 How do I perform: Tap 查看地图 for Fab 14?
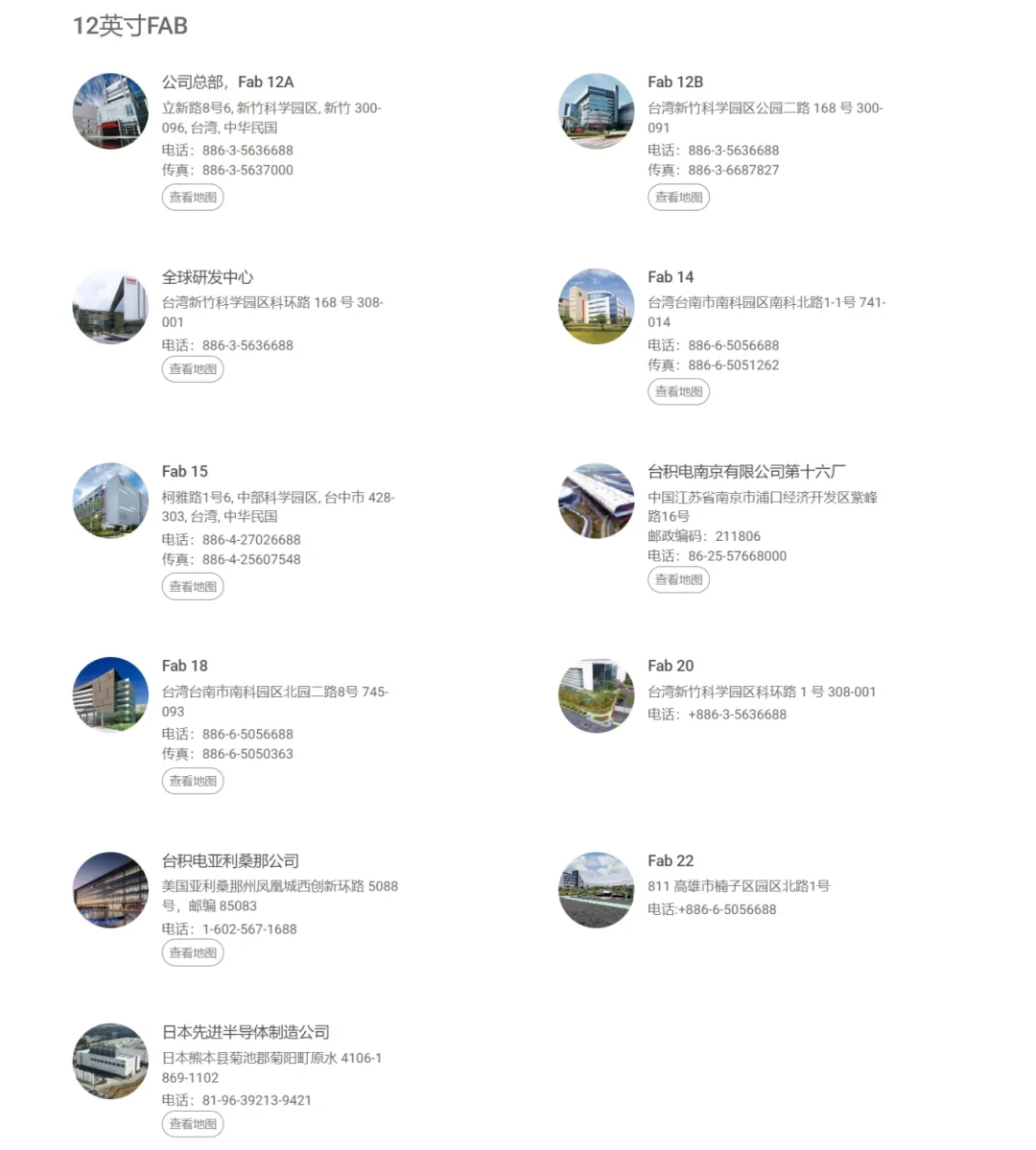(x=678, y=391)
